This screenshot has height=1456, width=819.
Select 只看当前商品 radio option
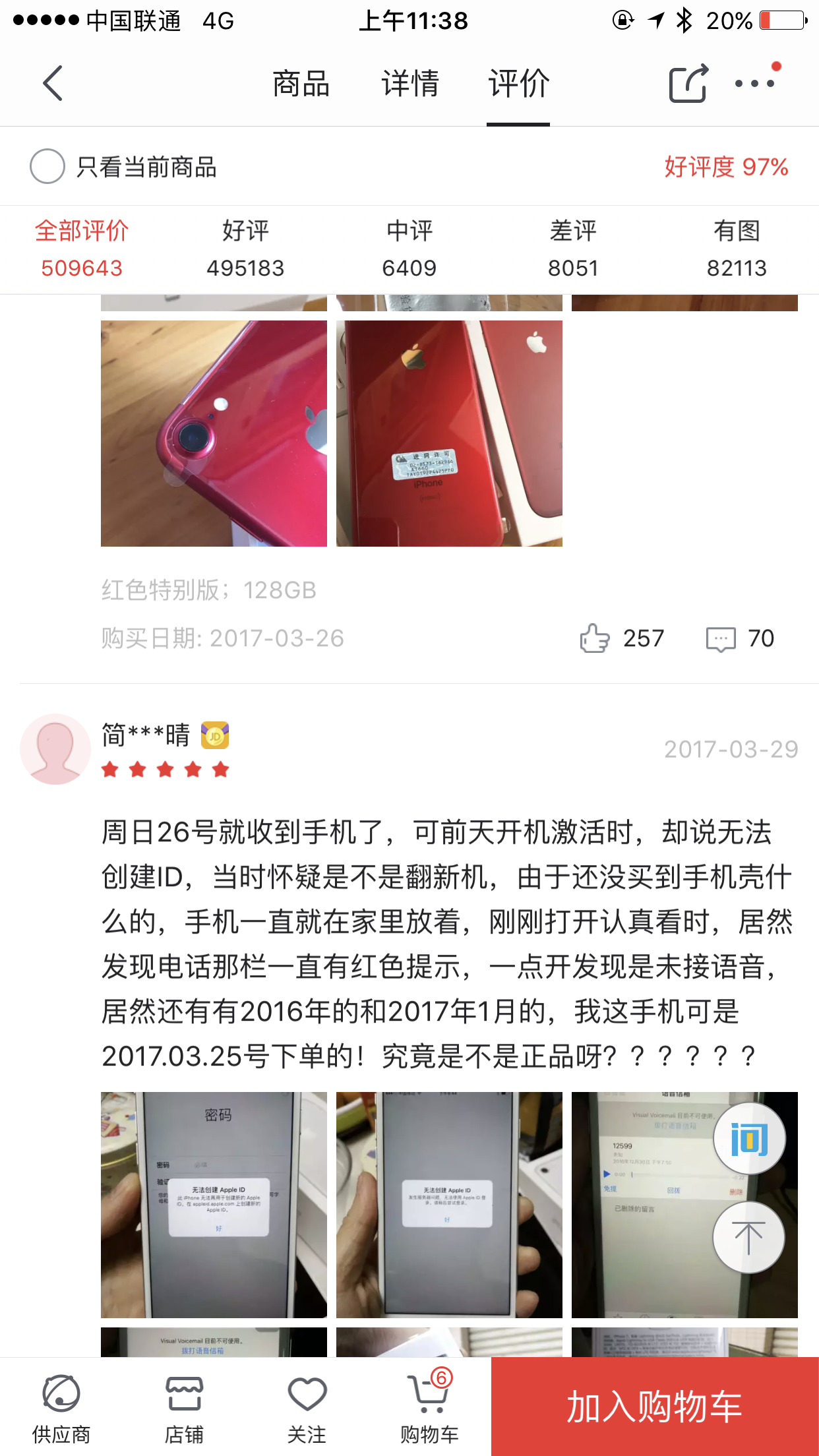(x=47, y=167)
